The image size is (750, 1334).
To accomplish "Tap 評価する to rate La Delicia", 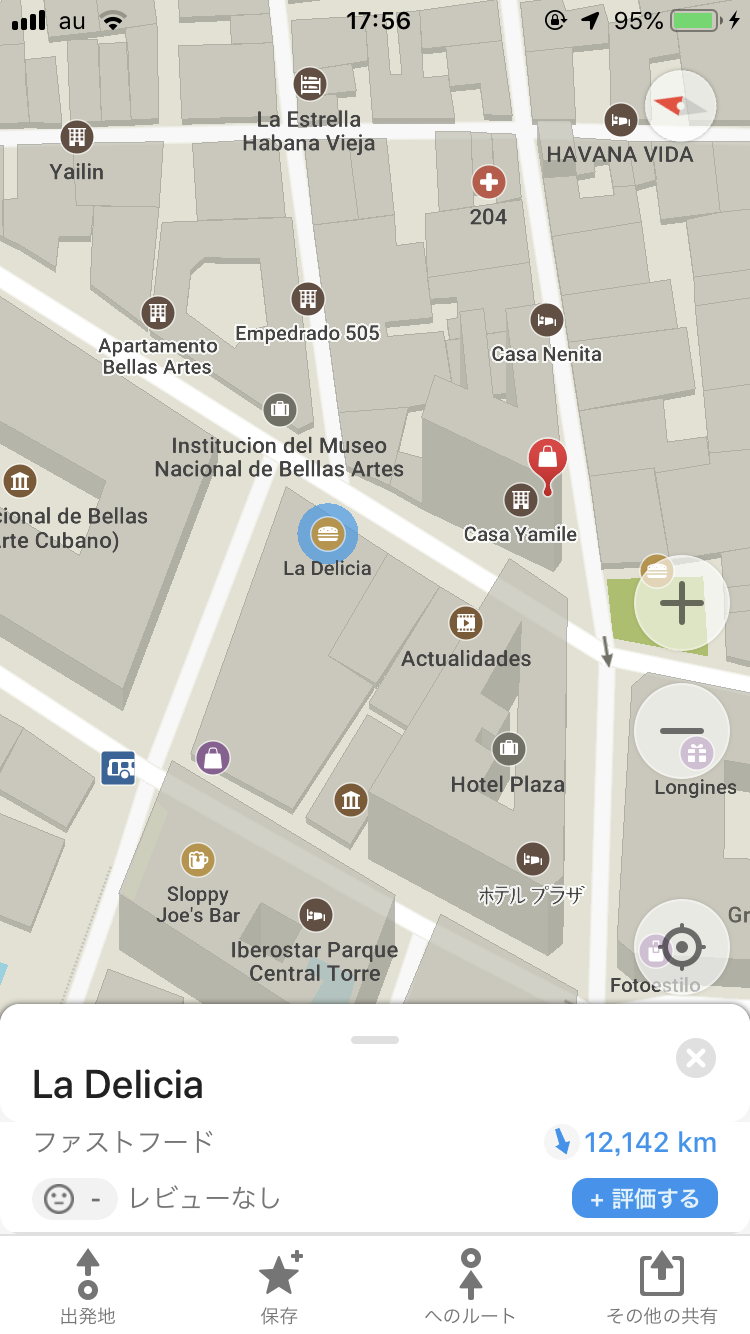I will (x=644, y=1198).
